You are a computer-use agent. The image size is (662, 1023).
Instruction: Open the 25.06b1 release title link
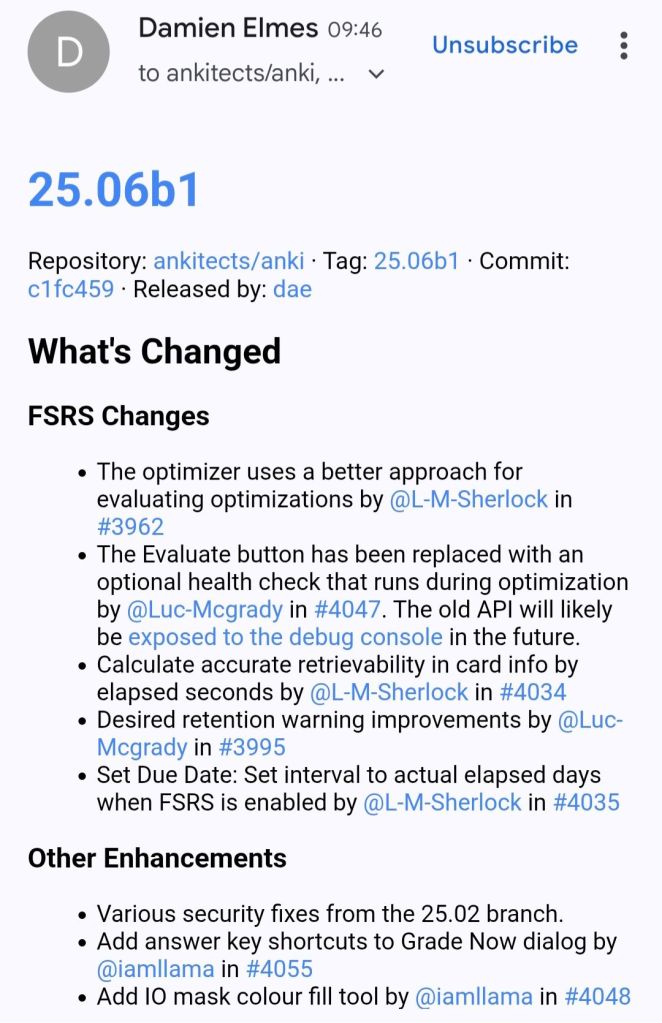[x=114, y=189]
